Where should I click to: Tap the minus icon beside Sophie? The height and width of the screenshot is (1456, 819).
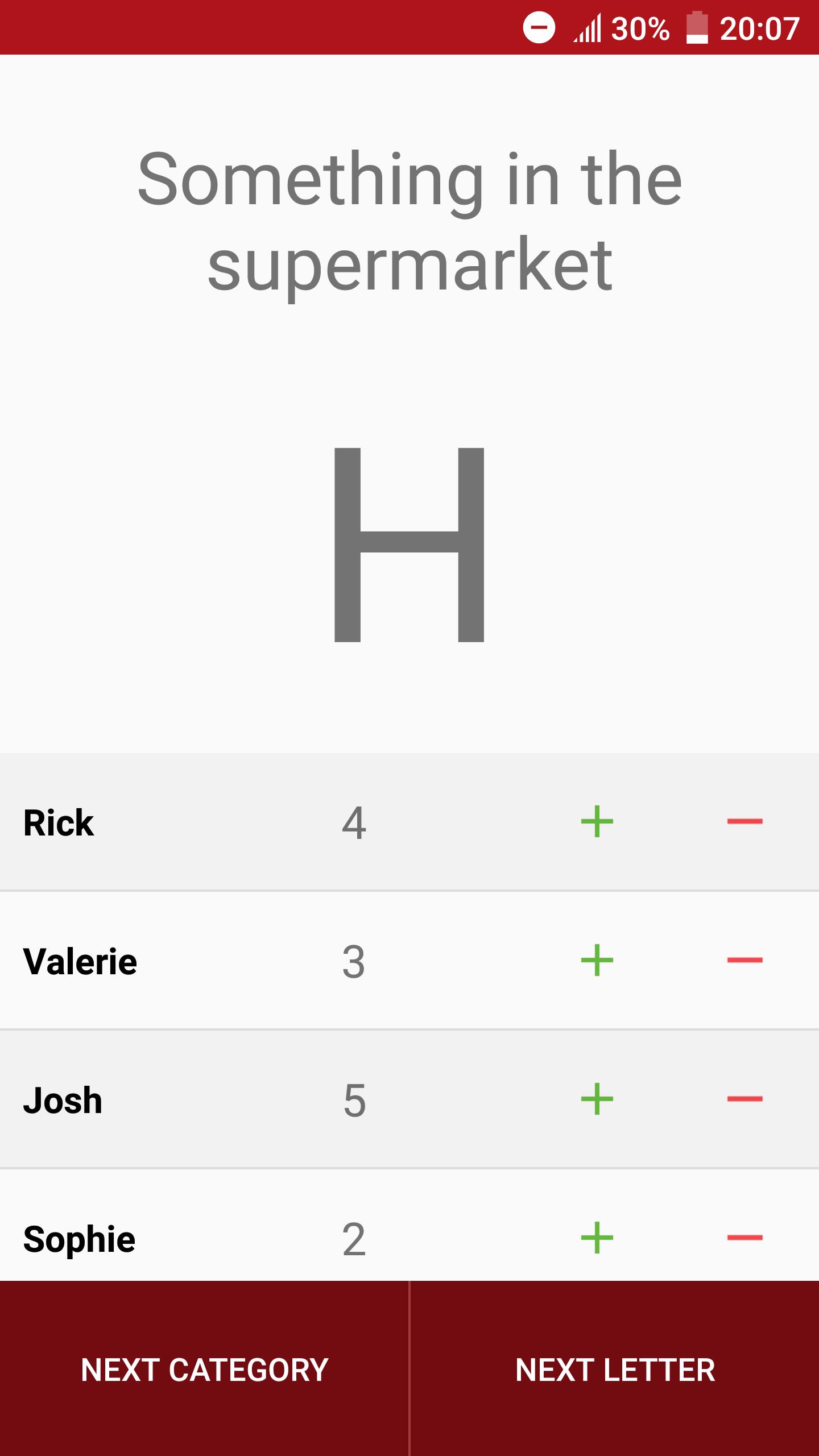(x=744, y=1238)
